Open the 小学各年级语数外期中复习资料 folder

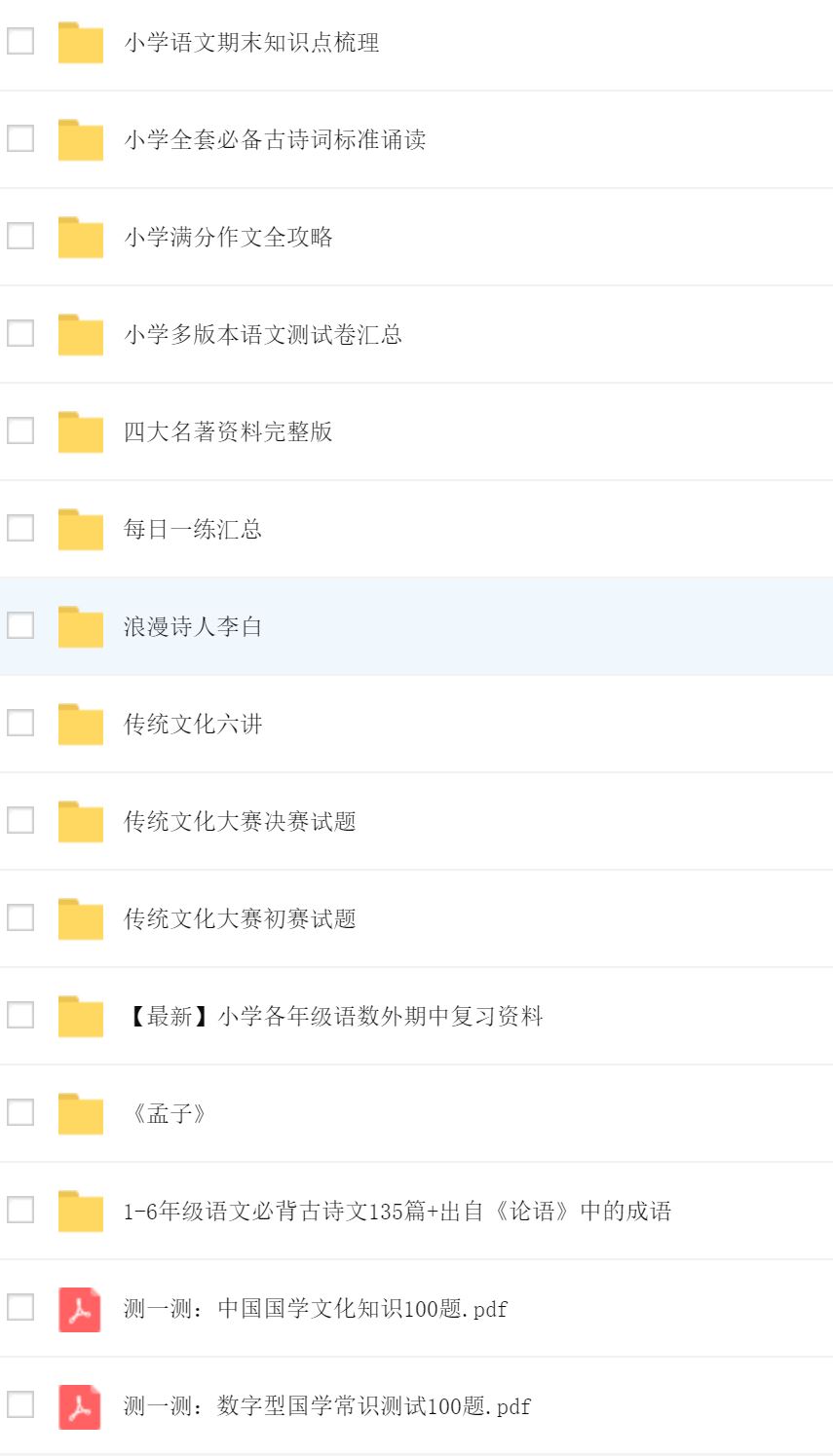point(333,1017)
